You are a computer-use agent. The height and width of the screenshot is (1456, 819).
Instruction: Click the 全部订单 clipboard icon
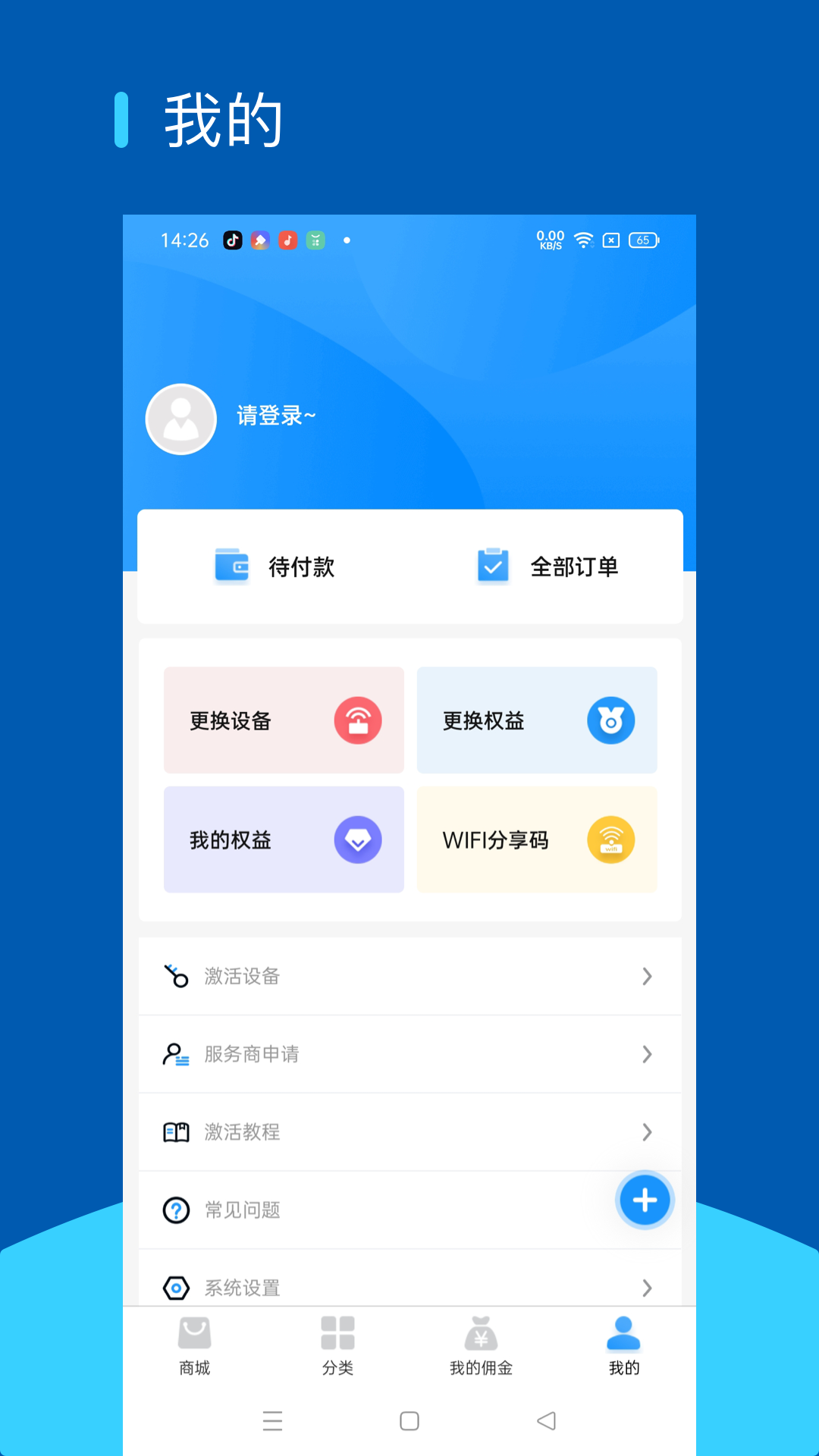[493, 566]
